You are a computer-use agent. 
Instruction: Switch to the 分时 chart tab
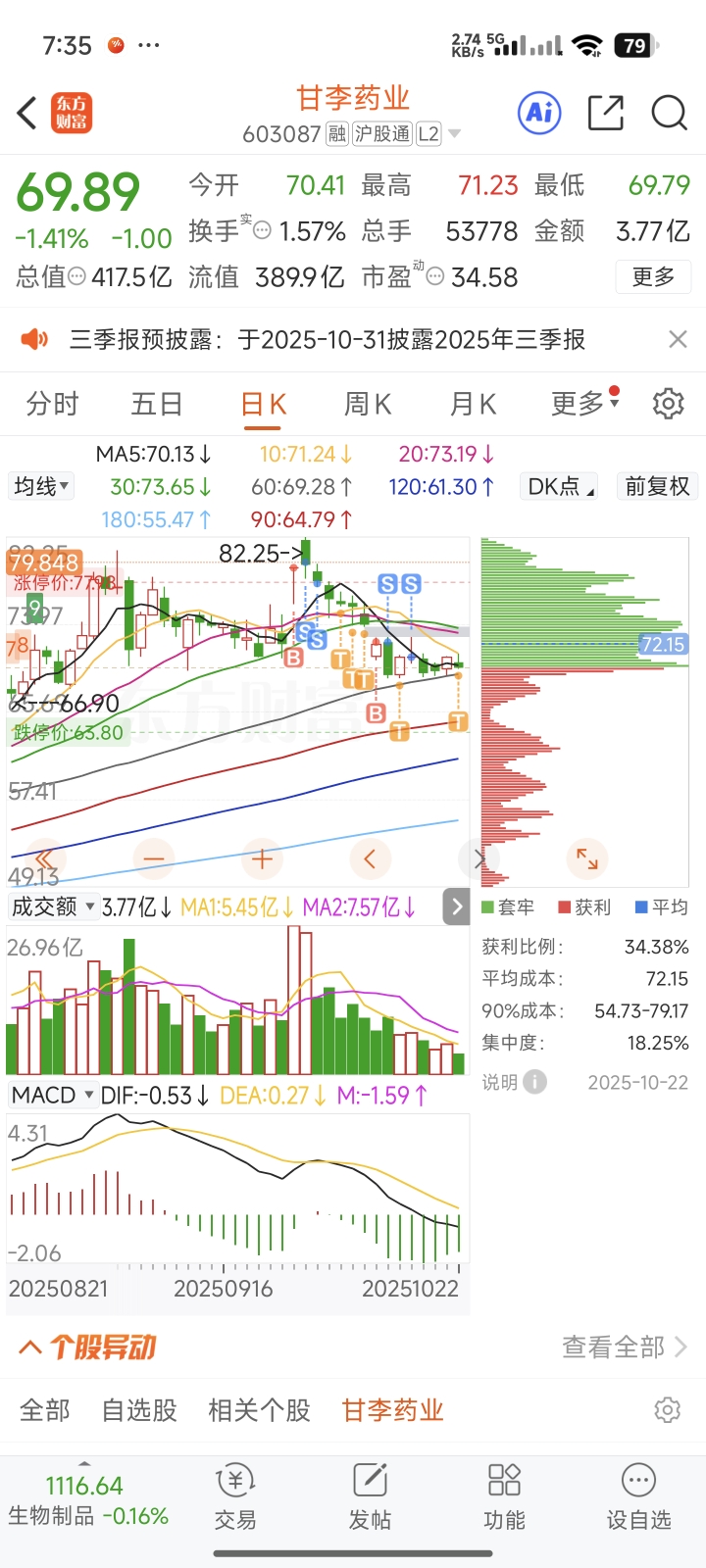click(52, 404)
